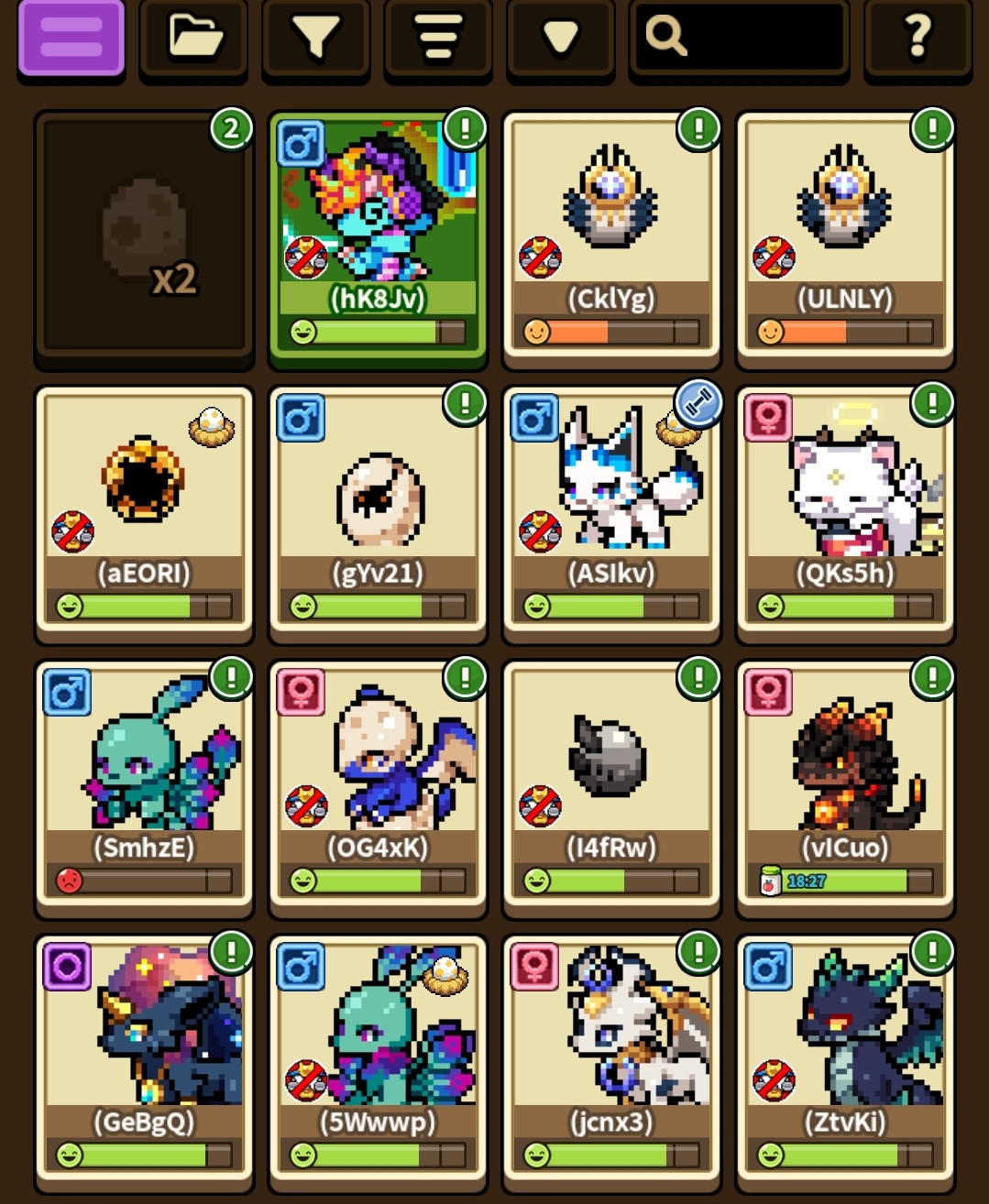Select the white fox card (ASIkv)
The image size is (989, 1204).
click(611, 513)
